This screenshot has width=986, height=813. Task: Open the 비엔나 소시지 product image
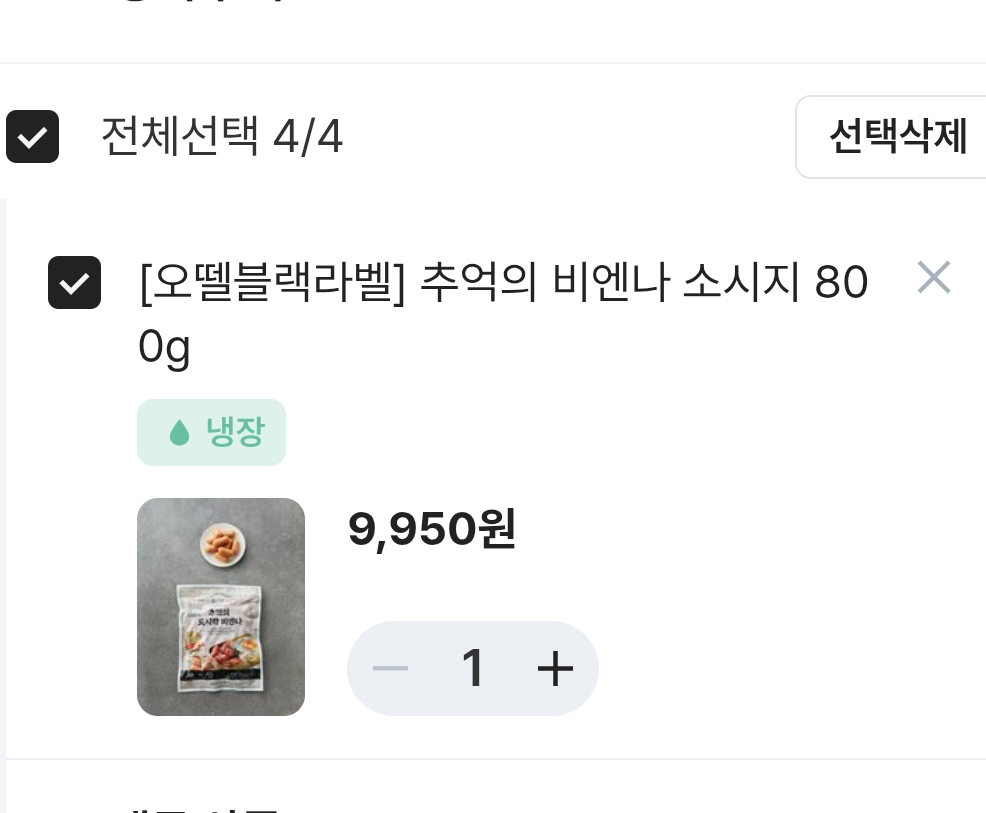(221, 606)
